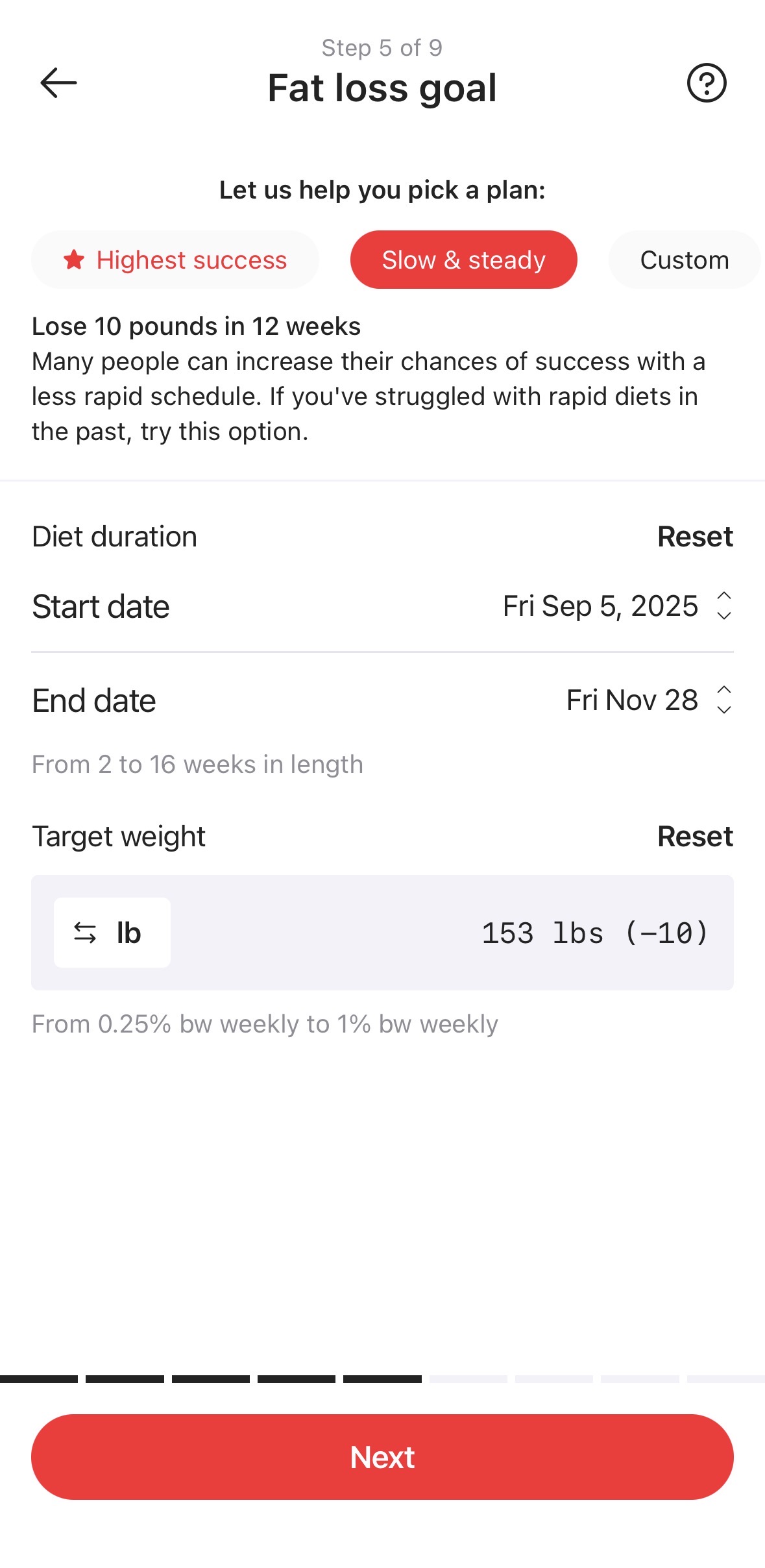Reset the diet duration
765x1568 pixels.
tap(694, 537)
